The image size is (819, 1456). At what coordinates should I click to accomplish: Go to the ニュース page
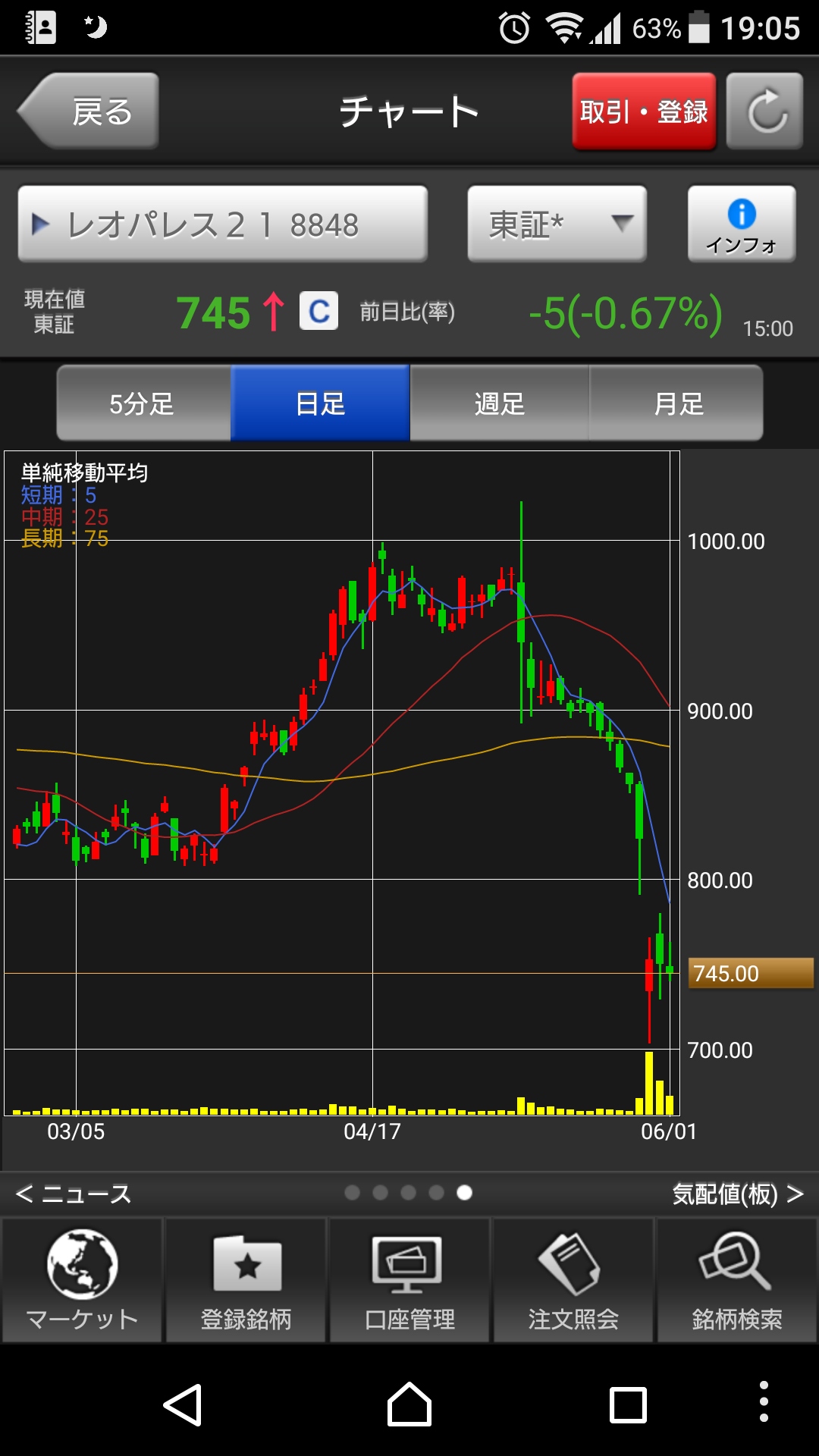tap(74, 1194)
